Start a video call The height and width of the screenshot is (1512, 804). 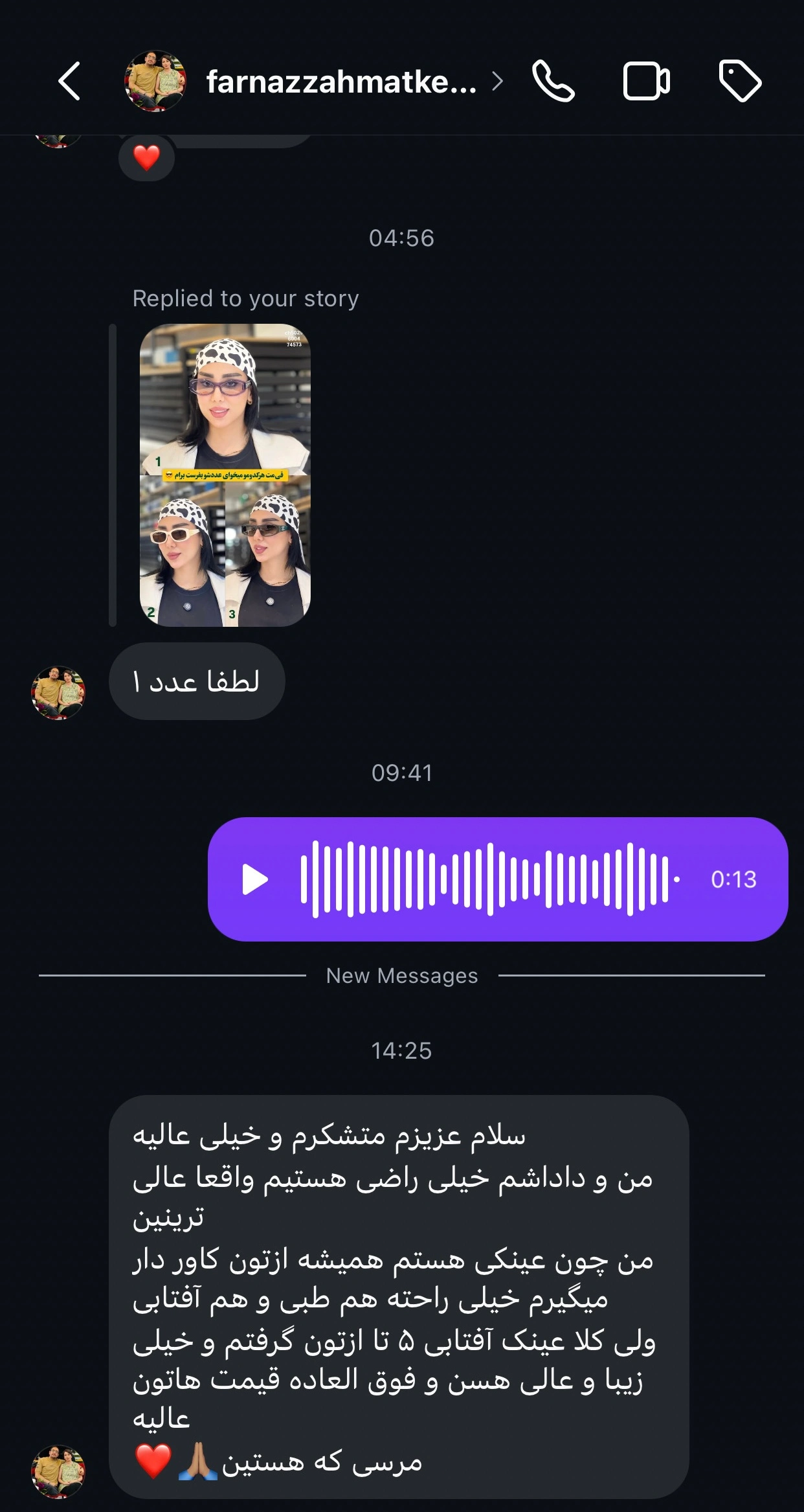646,82
